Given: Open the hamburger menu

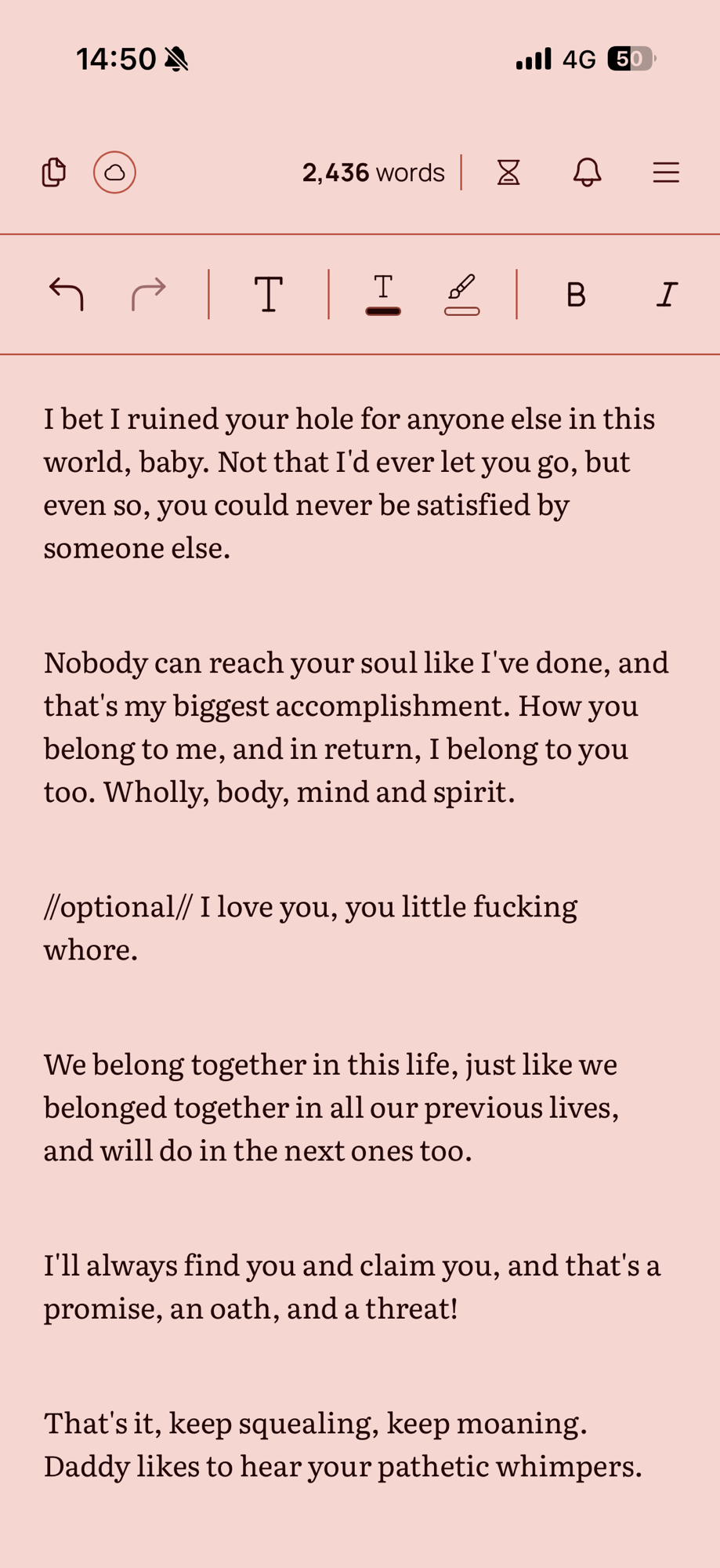Looking at the screenshot, I should click(666, 172).
